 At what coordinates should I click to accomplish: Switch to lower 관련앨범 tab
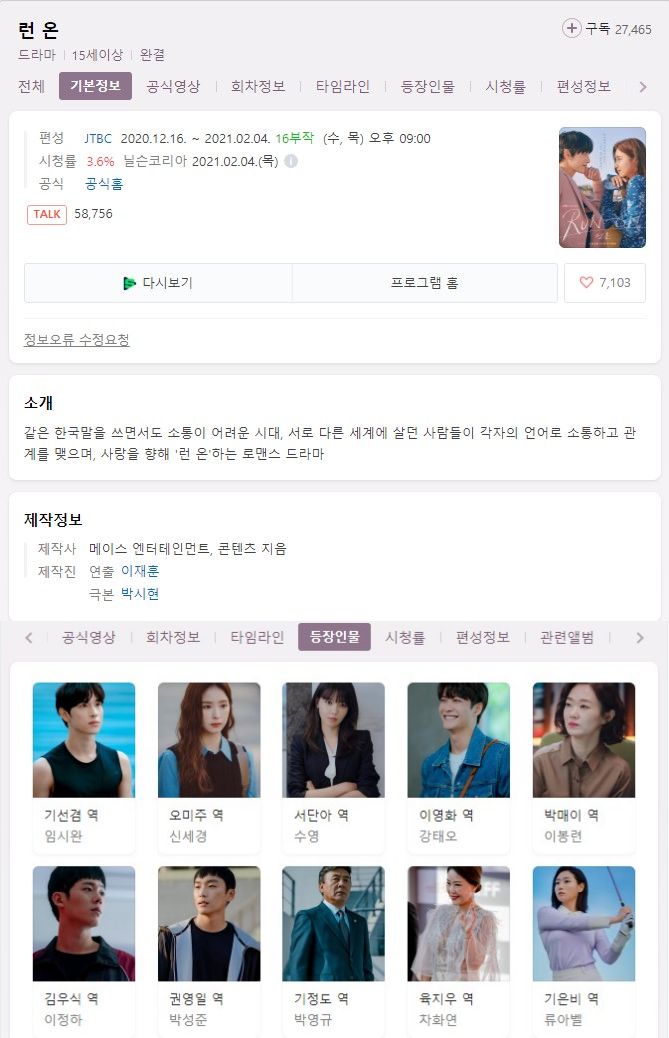(567, 637)
